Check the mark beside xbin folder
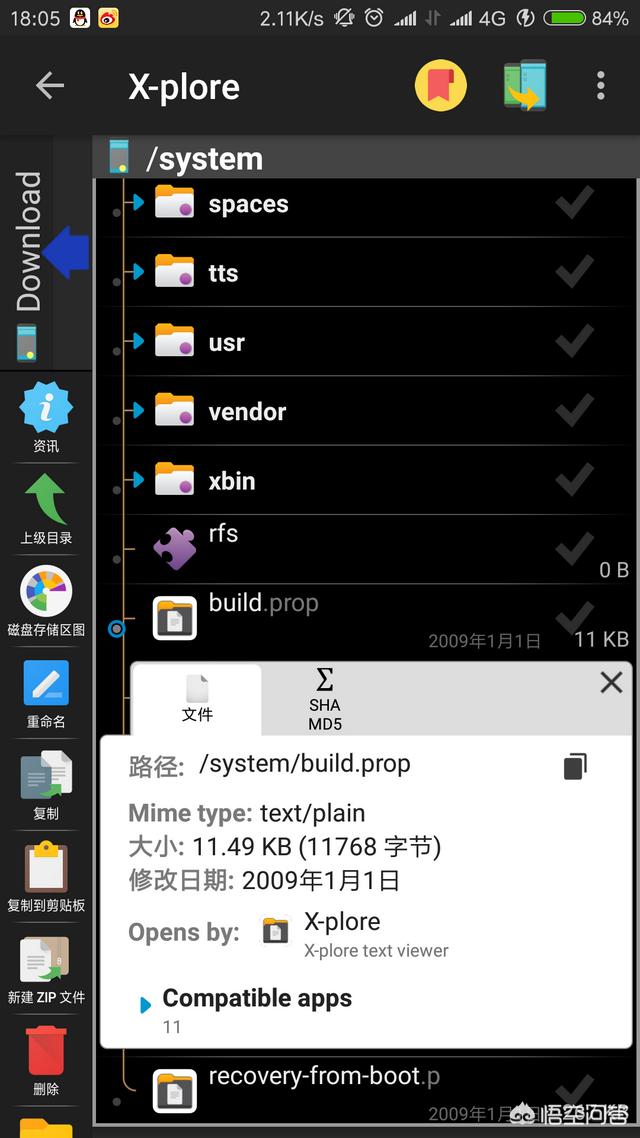Screen dimensions: 640x1138 click(574, 480)
